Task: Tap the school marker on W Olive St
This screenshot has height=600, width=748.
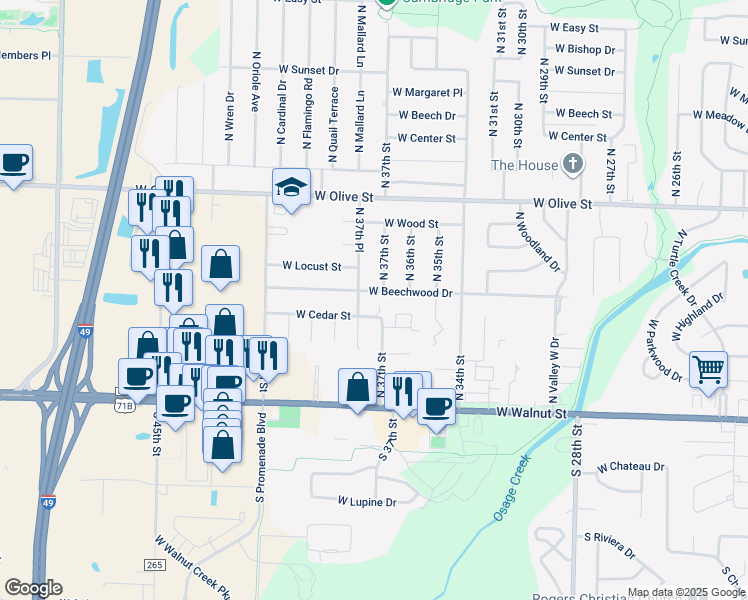Action: [x=291, y=188]
